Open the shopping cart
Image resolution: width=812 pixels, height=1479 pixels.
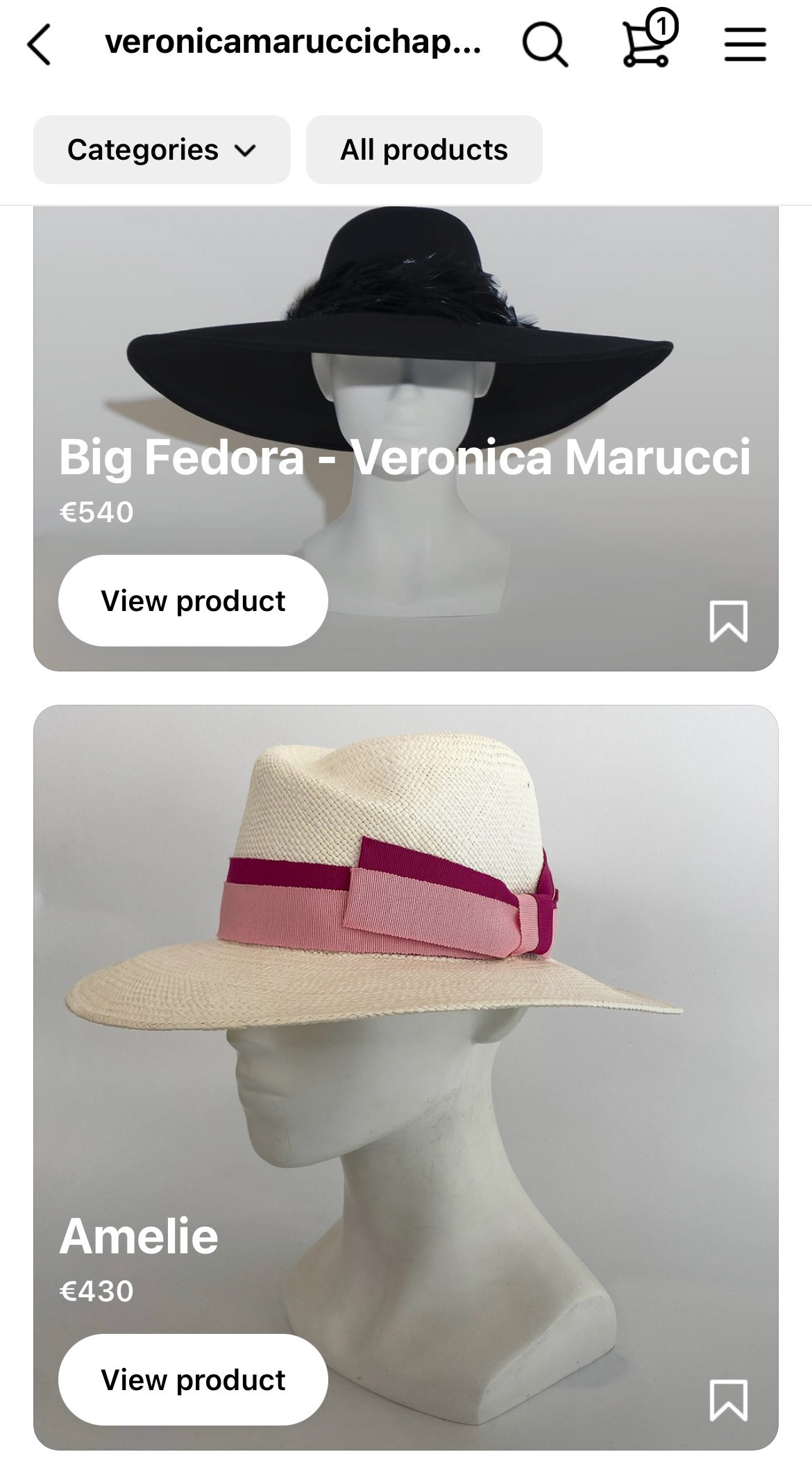647,44
